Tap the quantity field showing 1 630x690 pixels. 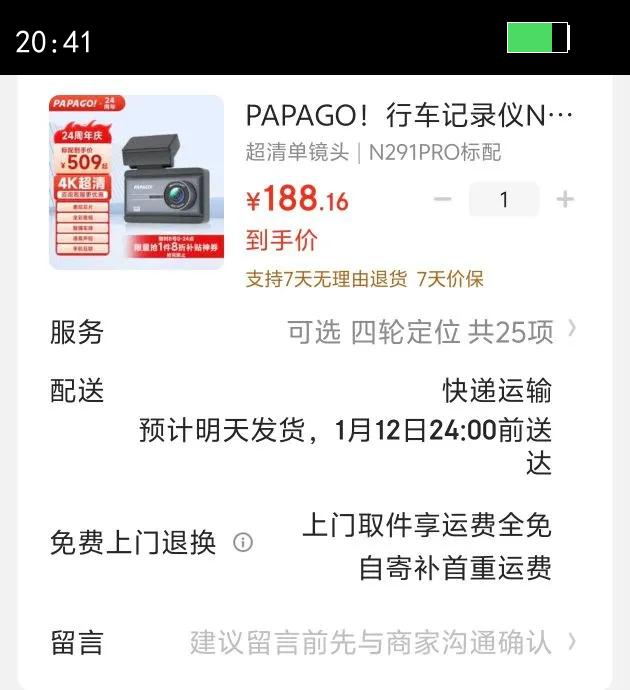coord(504,200)
